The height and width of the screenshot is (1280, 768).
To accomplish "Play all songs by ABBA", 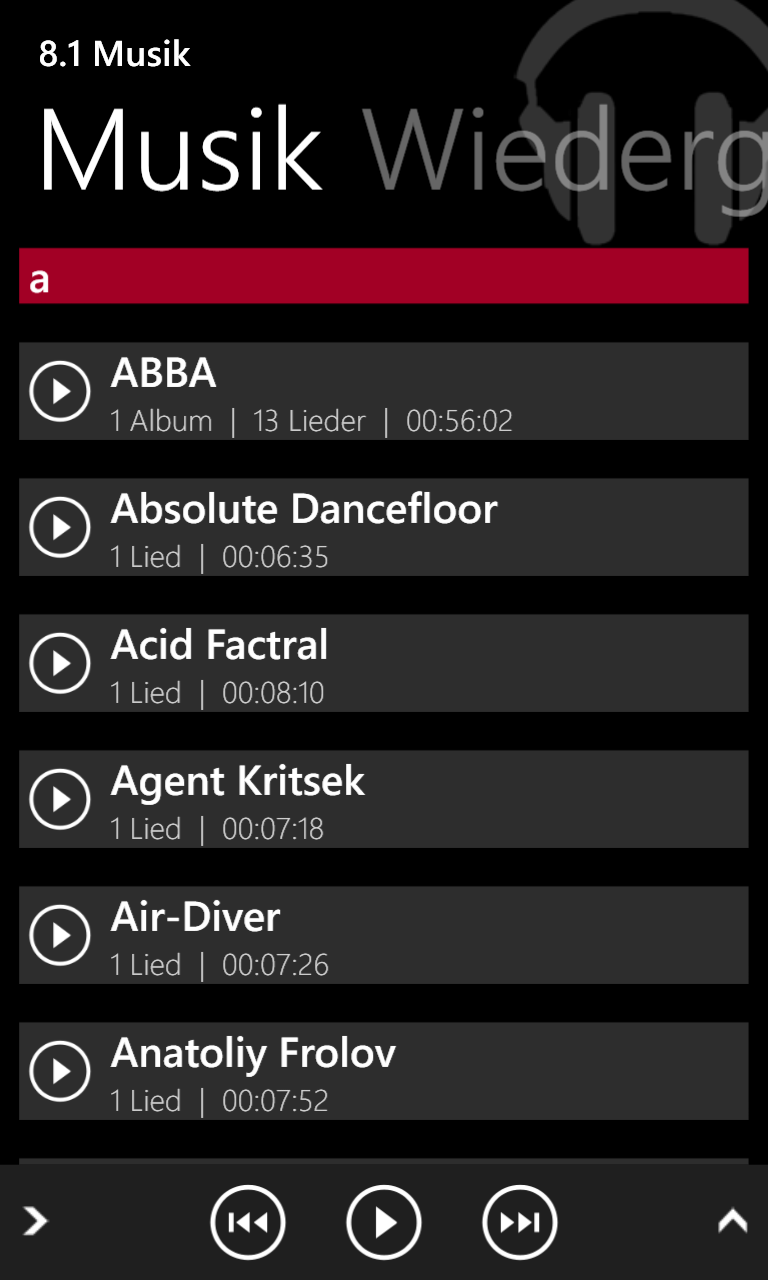I will pos(60,391).
